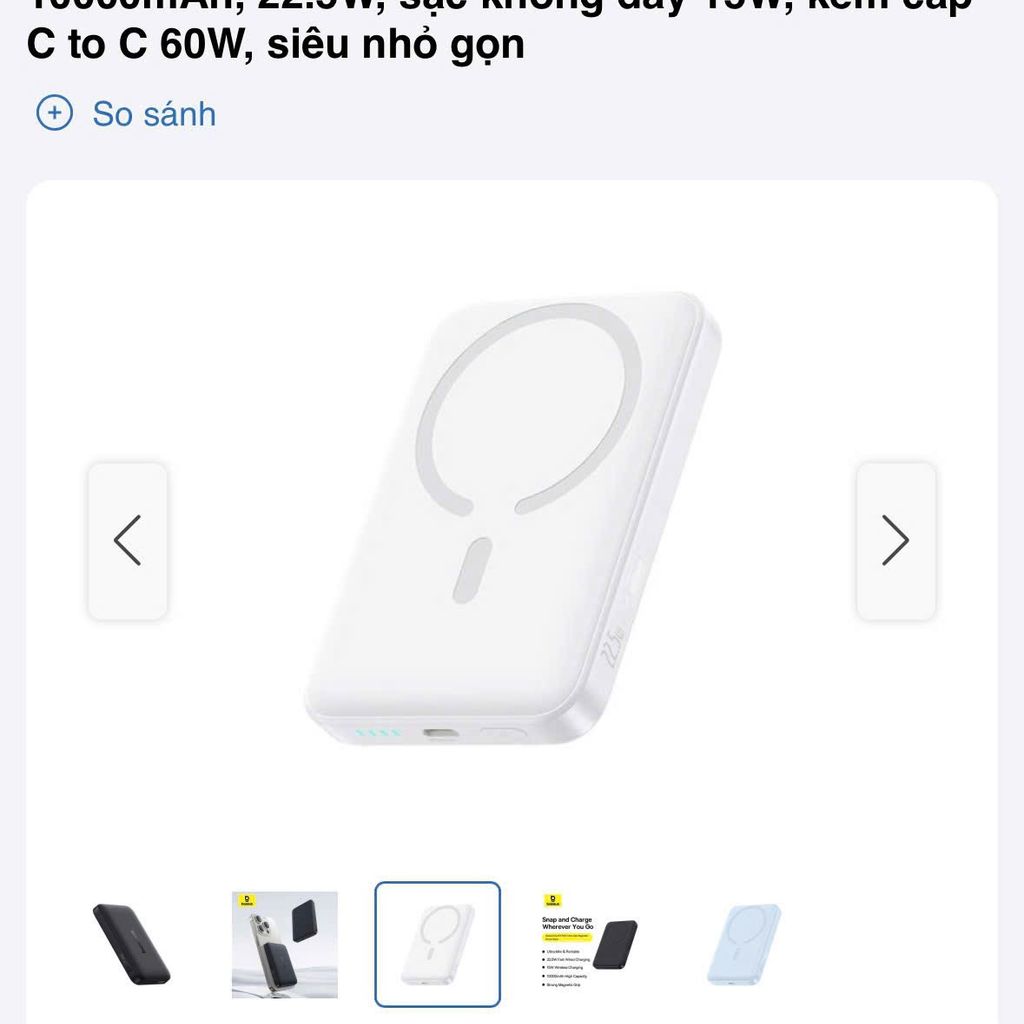Image resolution: width=1024 pixels, height=1024 pixels.
Task: Open the large white power bank image
Action: click(x=513, y=519)
